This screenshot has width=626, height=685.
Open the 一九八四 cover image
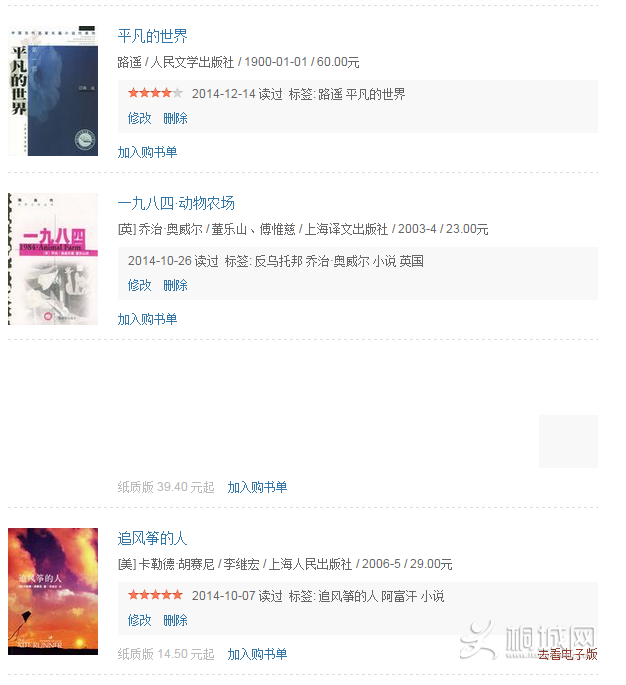tap(53, 259)
